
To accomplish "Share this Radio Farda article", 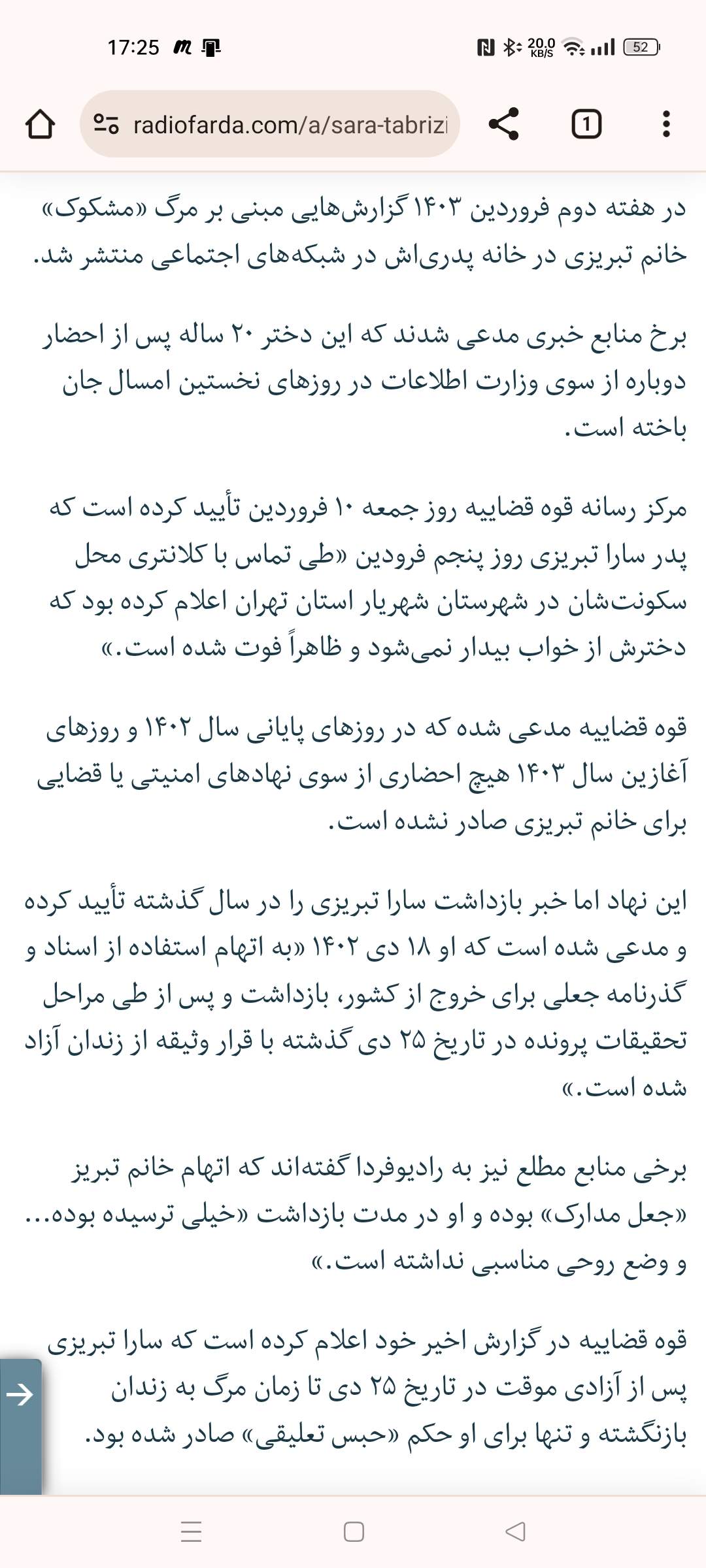I will (x=504, y=124).
